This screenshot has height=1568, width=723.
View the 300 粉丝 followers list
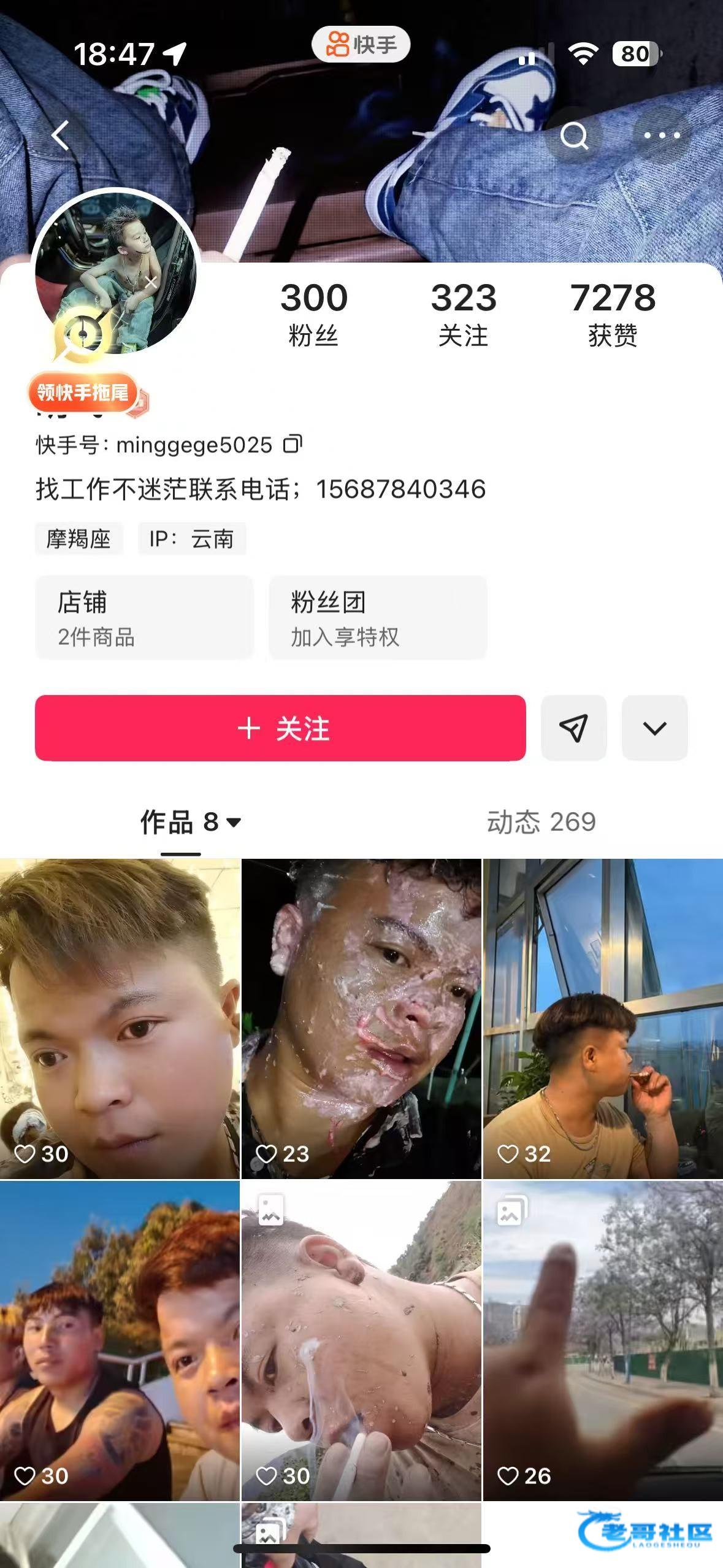point(314,313)
